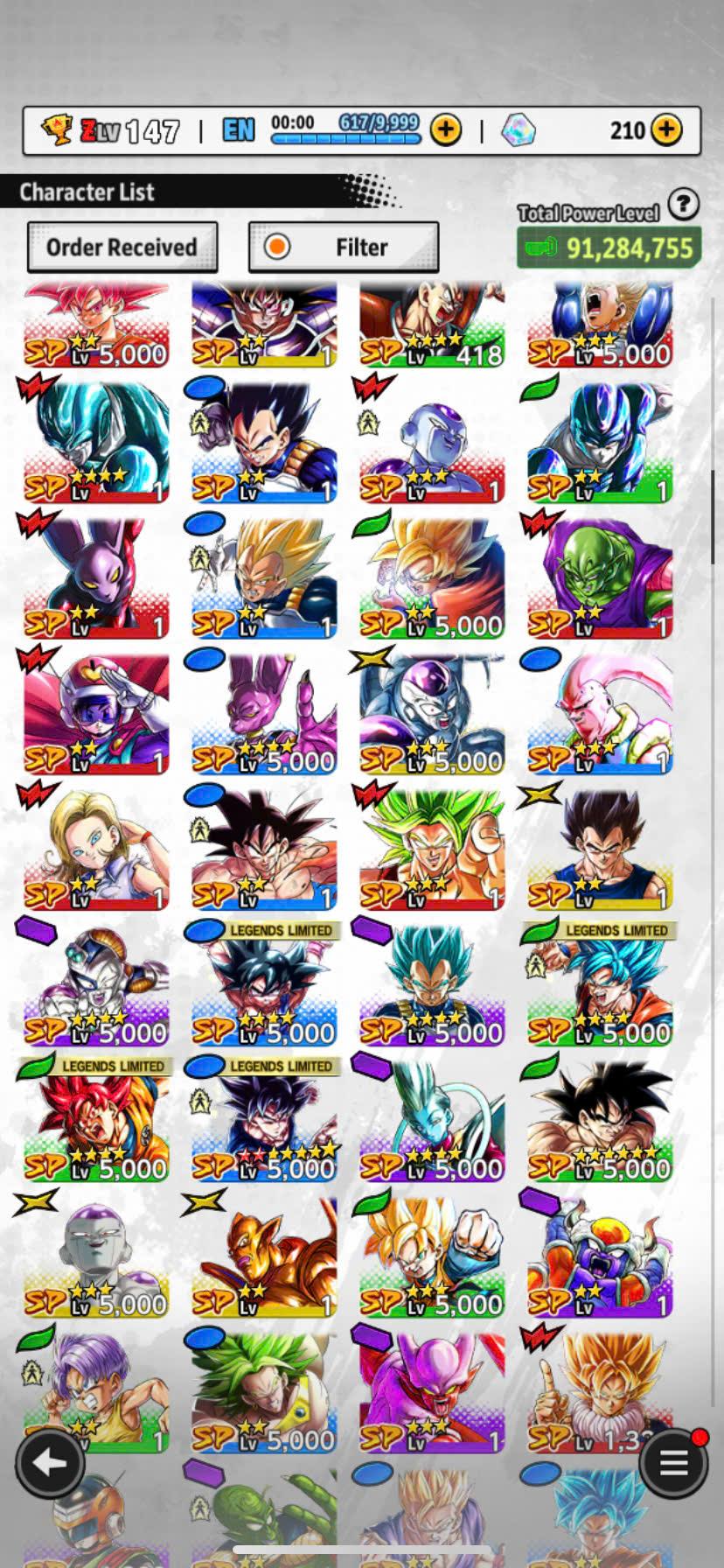Add Chrono Crystals with the plus button

point(667,130)
